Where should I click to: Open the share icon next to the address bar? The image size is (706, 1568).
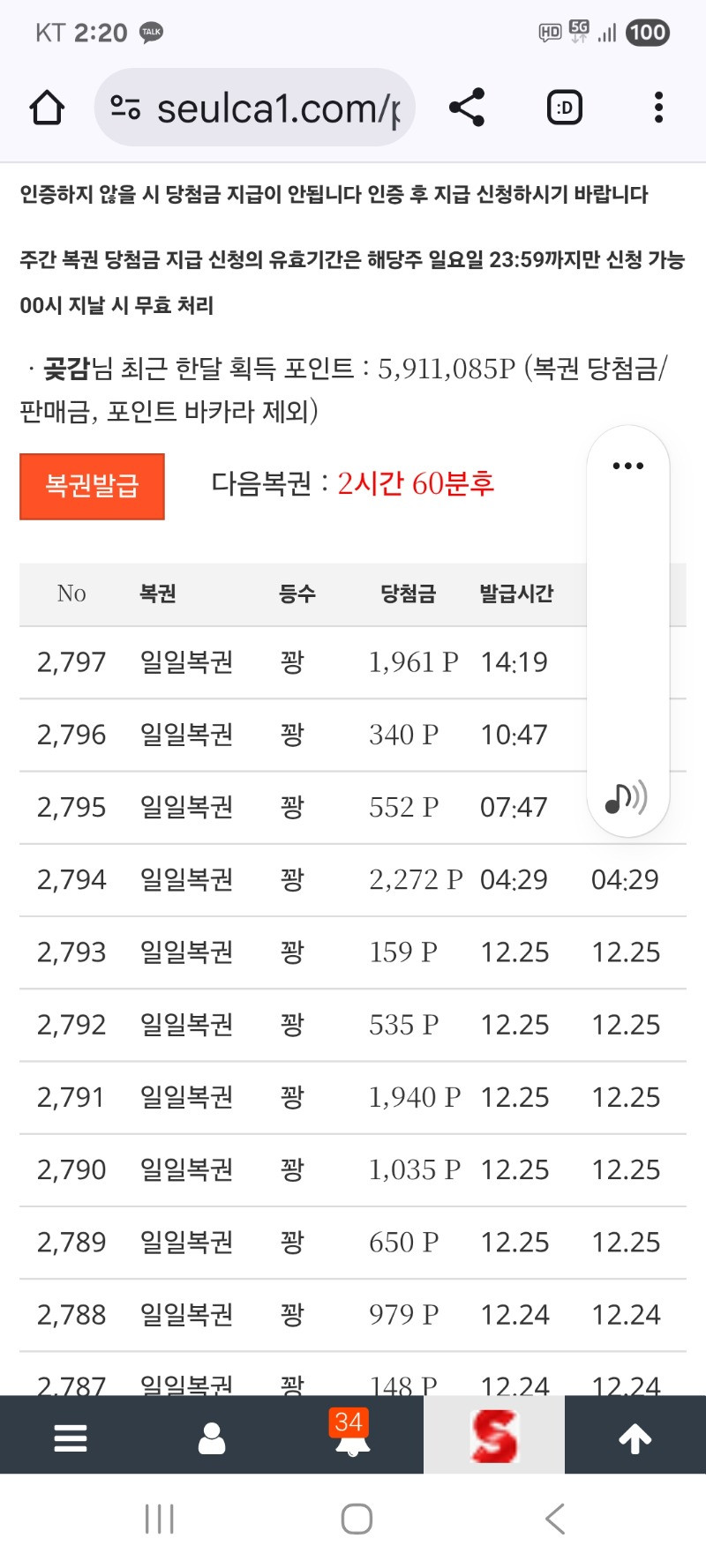tap(468, 107)
